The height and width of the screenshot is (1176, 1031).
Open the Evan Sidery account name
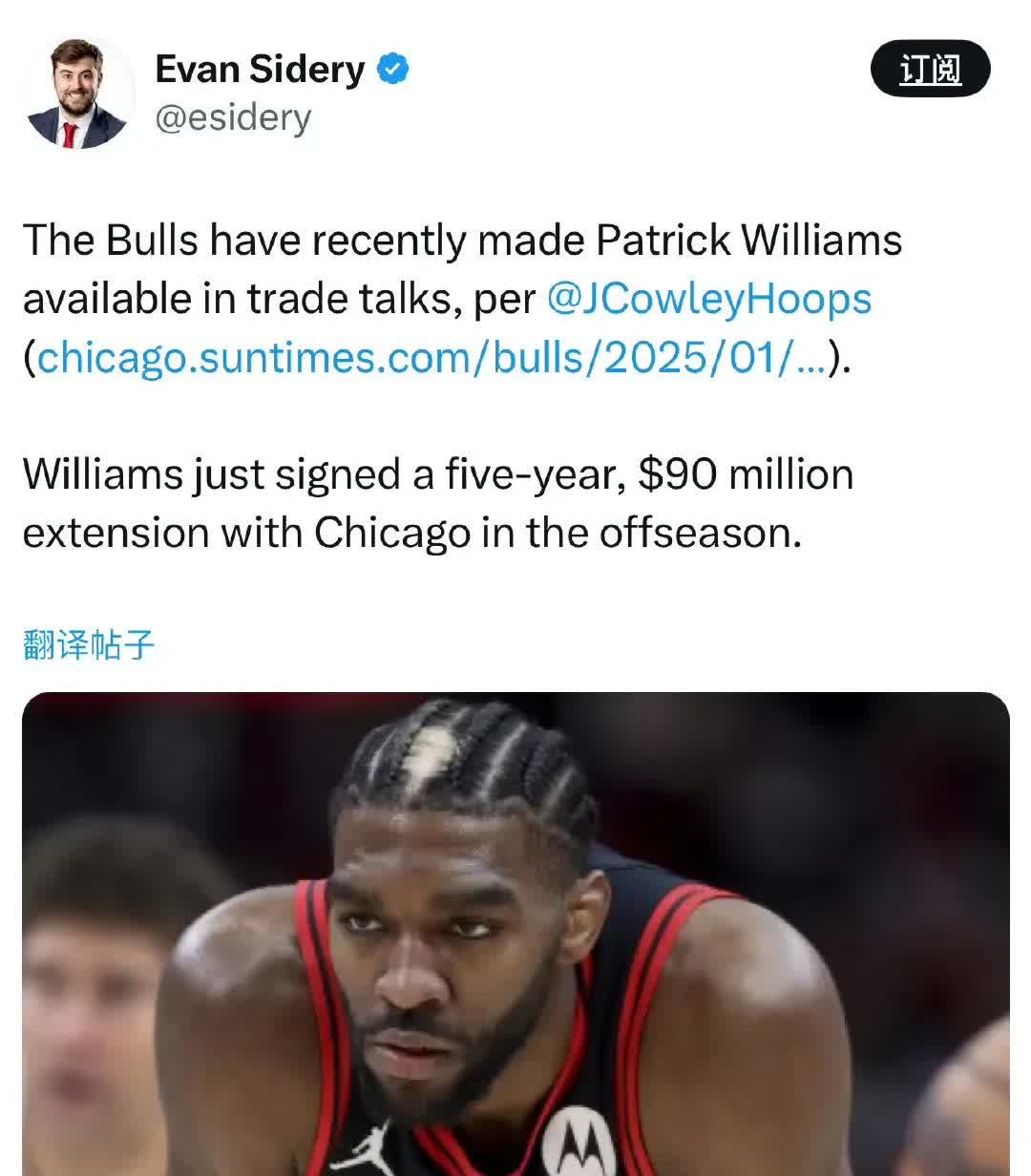click(x=260, y=70)
